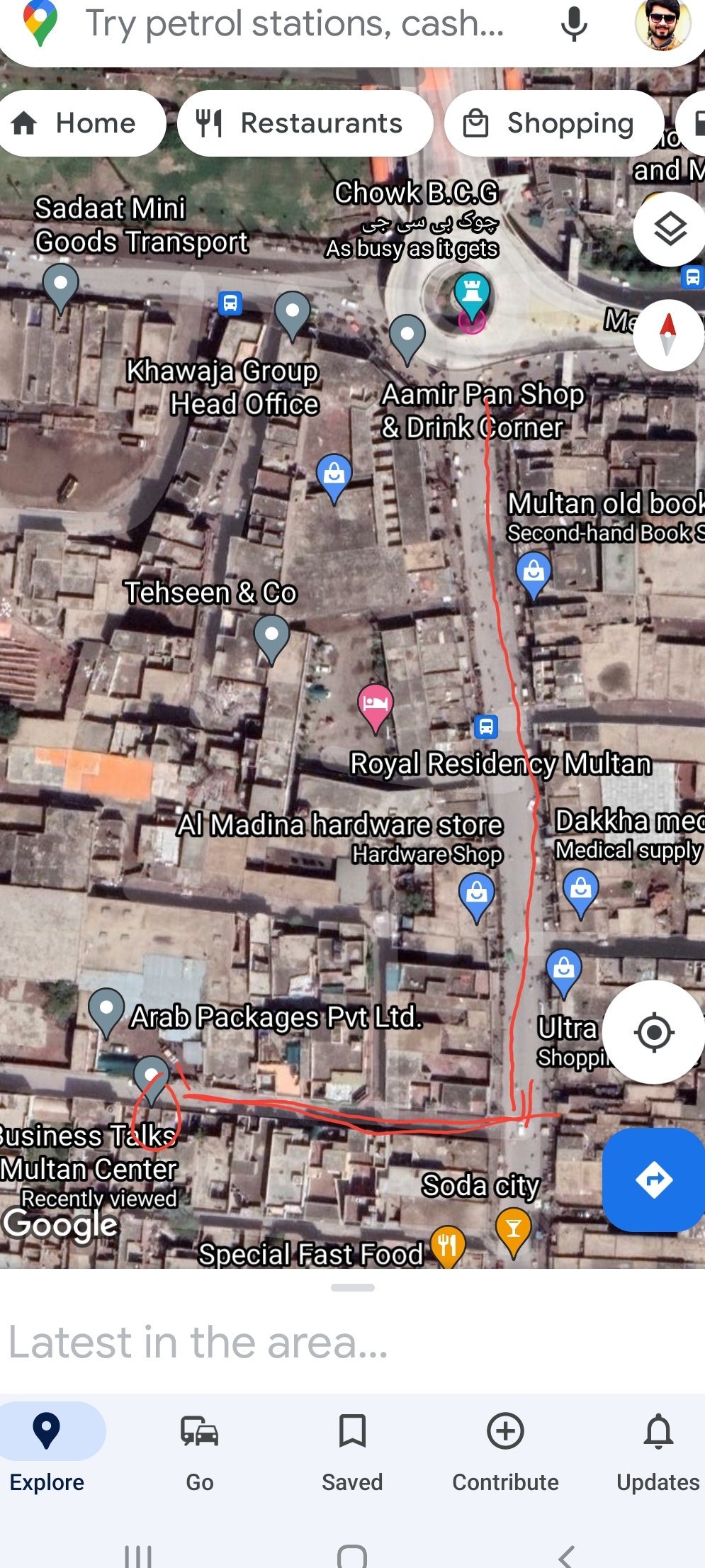Center the map on my location

point(654,1032)
